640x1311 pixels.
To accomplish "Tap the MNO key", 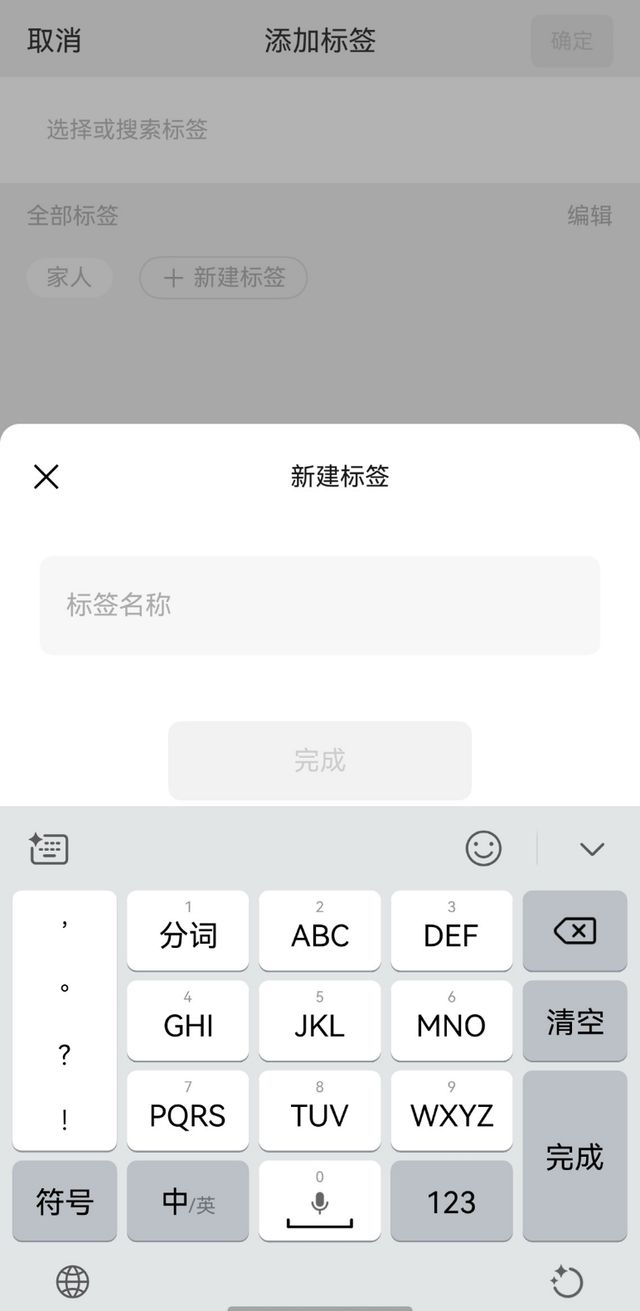I will pyautogui.click(x=452, y=1021).
